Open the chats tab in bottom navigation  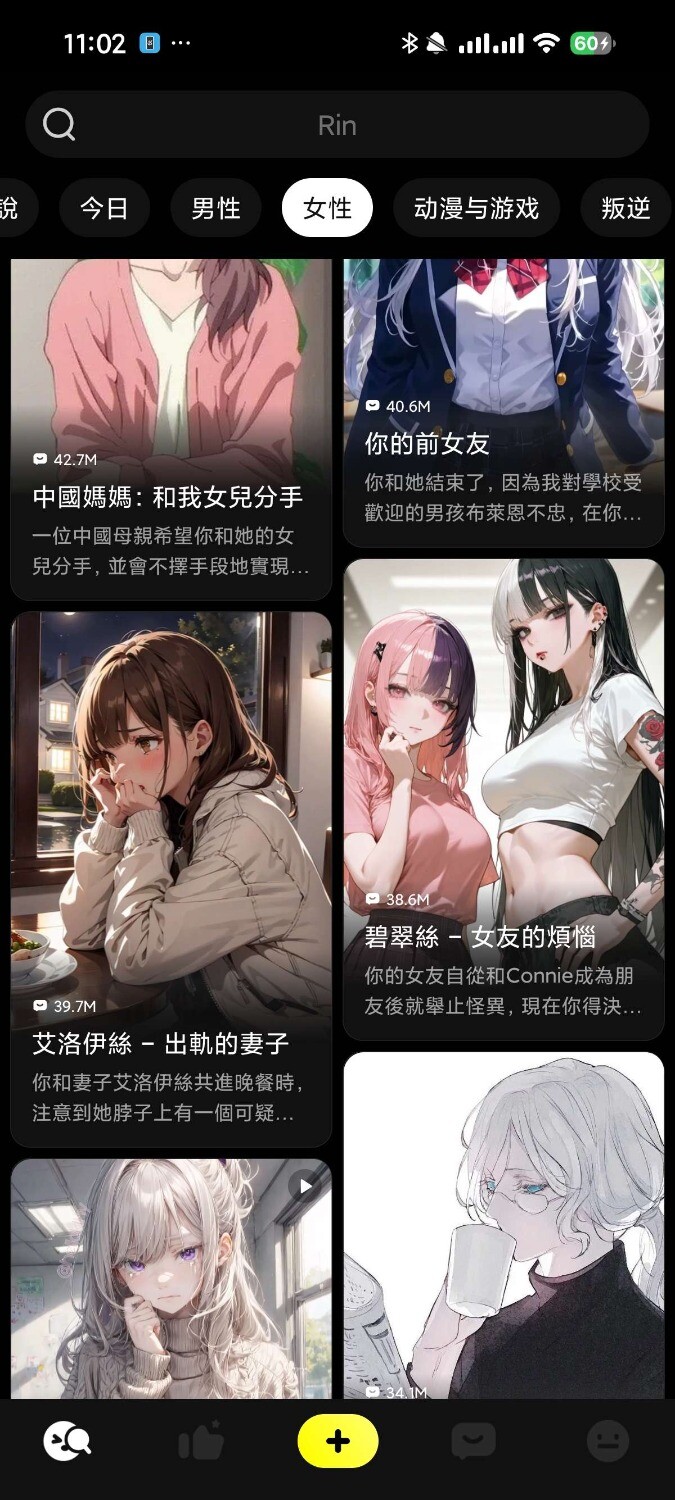tap(473, 1441)
